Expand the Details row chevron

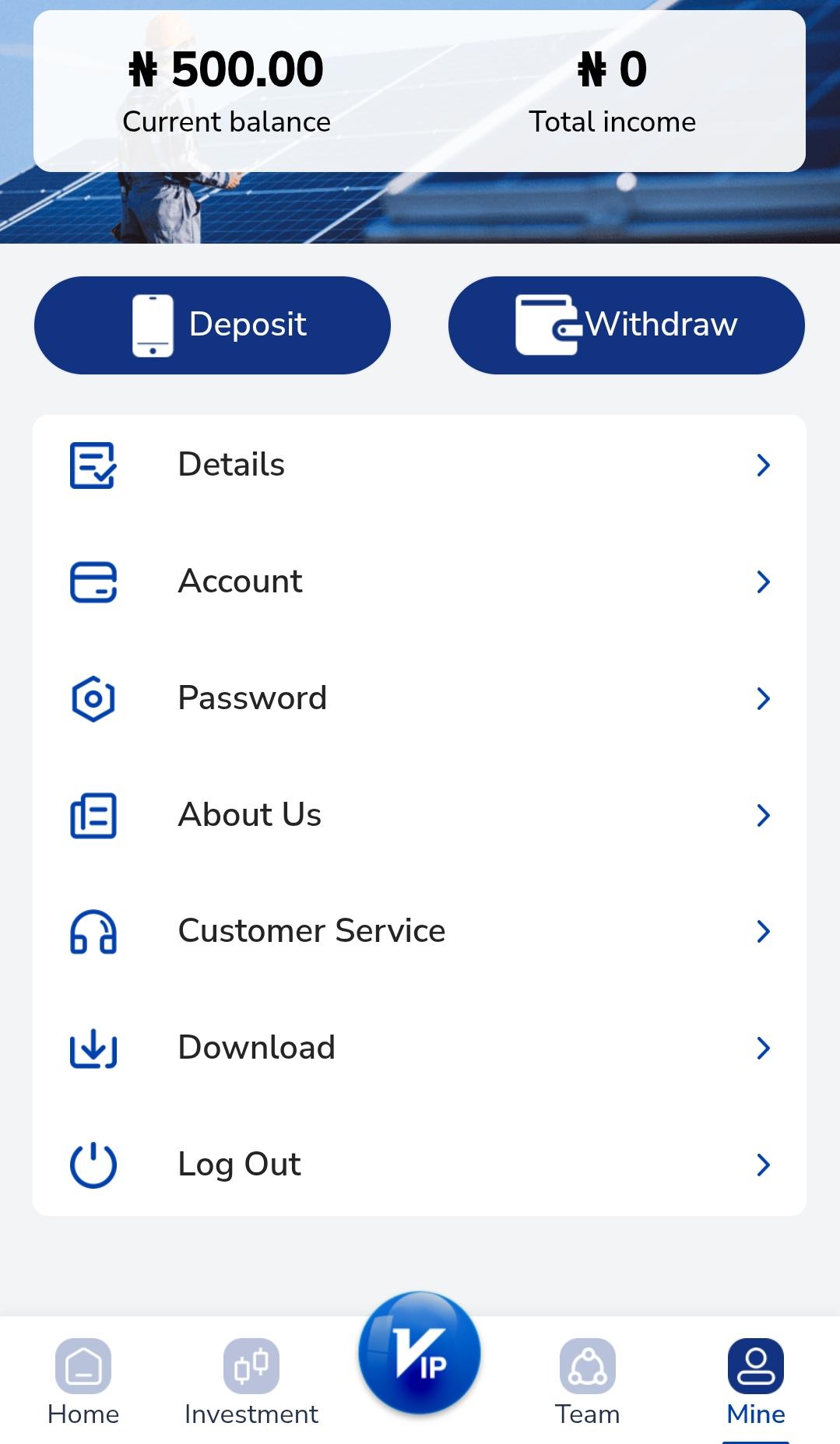pyautogui.click(x=764, y=465)
